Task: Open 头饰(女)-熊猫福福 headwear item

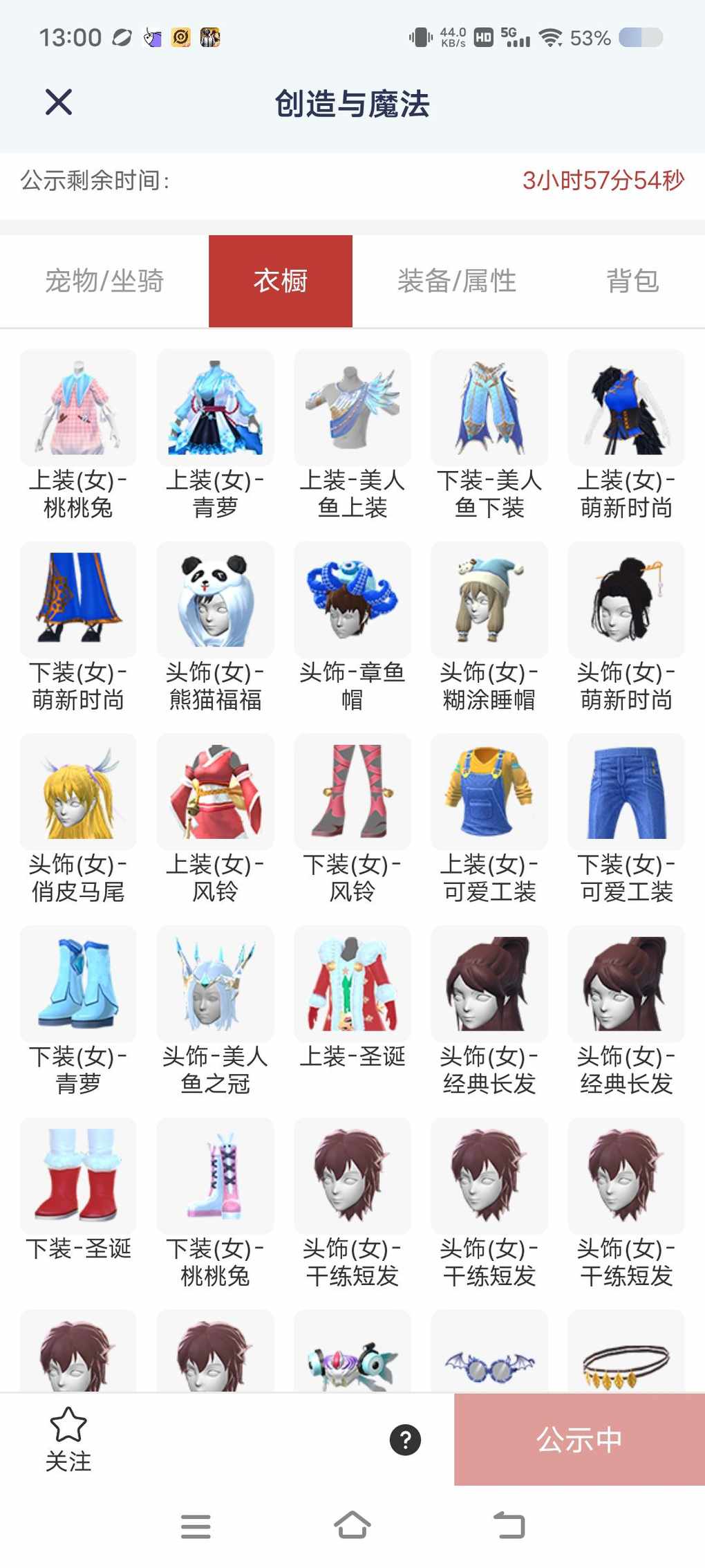Action: coord(215,600)
